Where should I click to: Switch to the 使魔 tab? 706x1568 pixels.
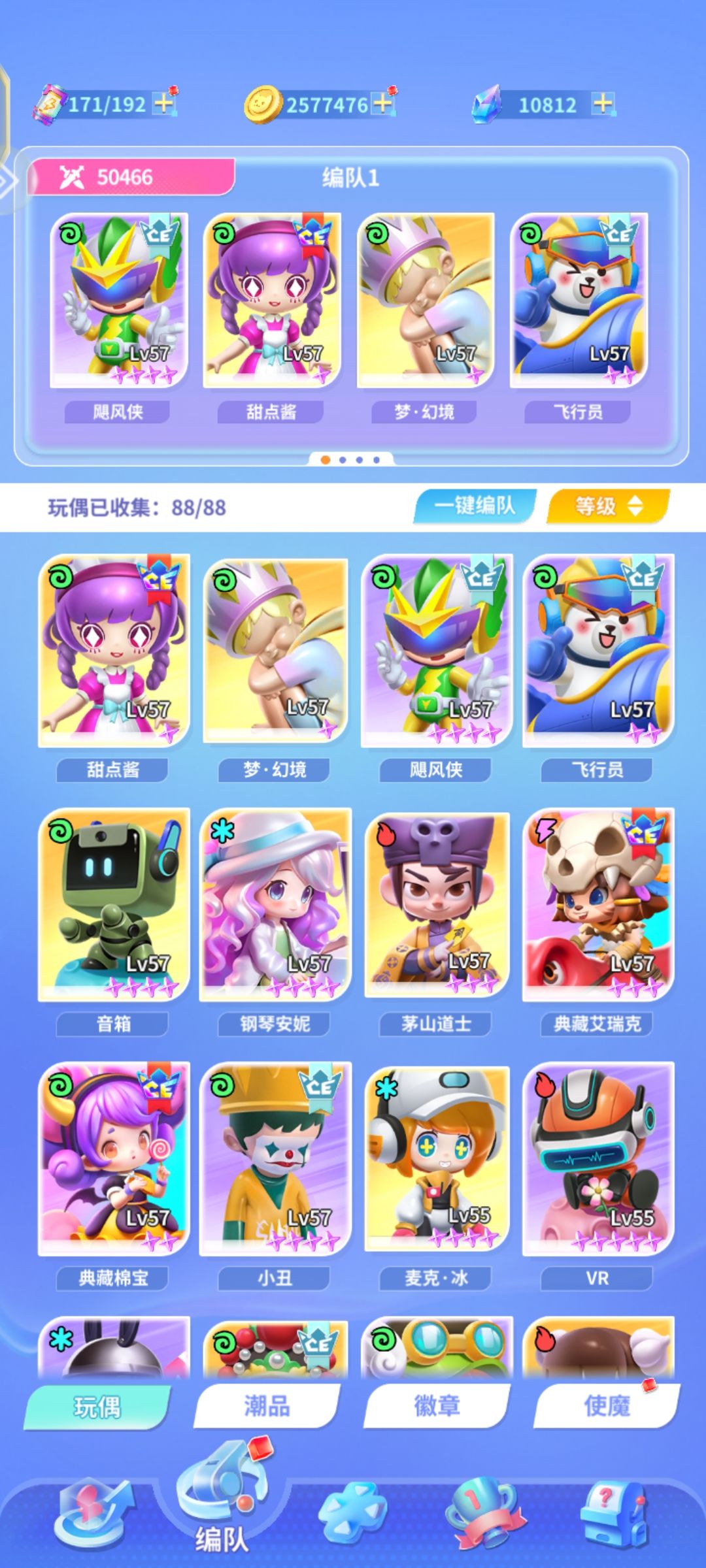pos(607,1406)
